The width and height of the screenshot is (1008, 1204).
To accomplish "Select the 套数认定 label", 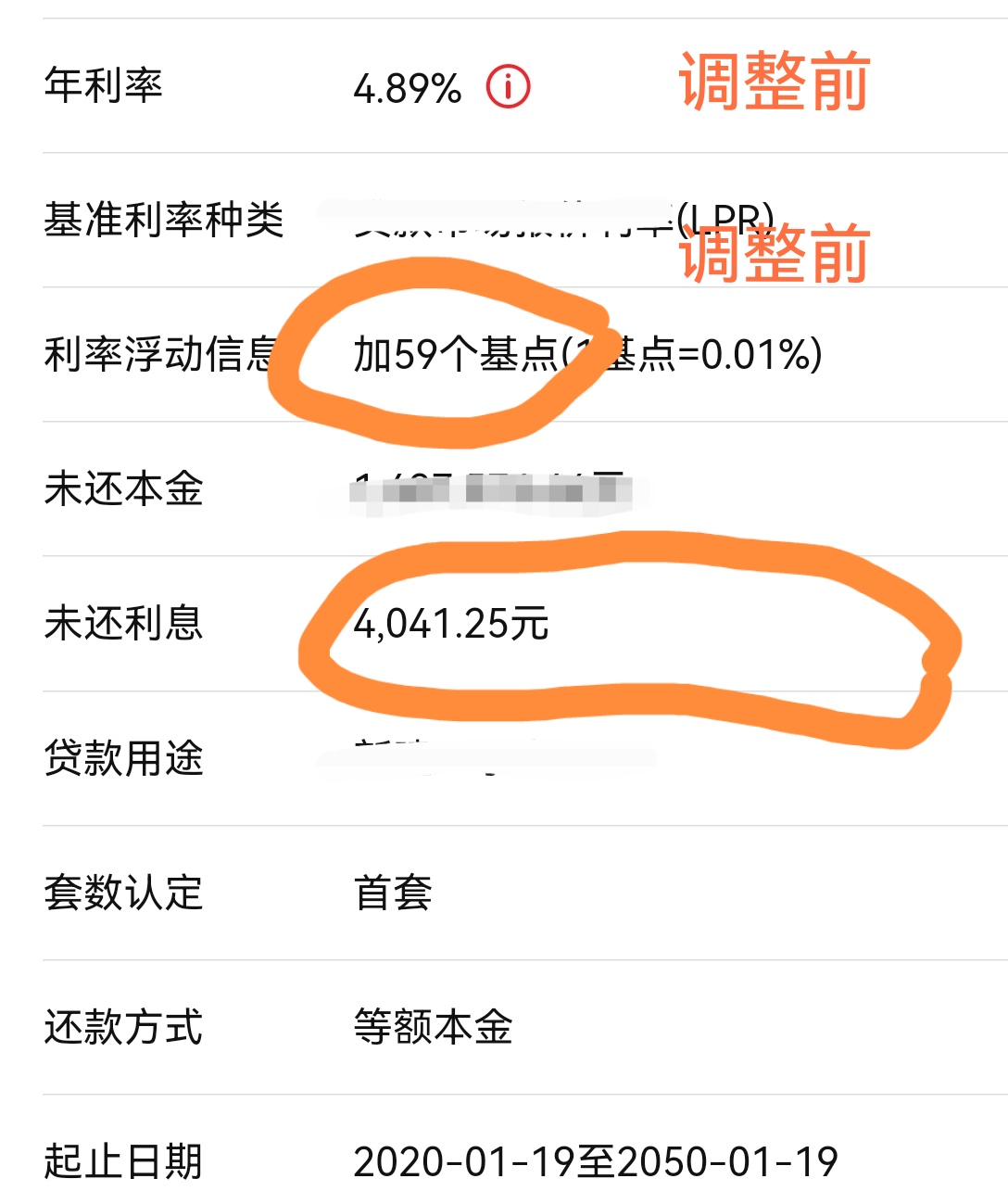I will 125,894.
